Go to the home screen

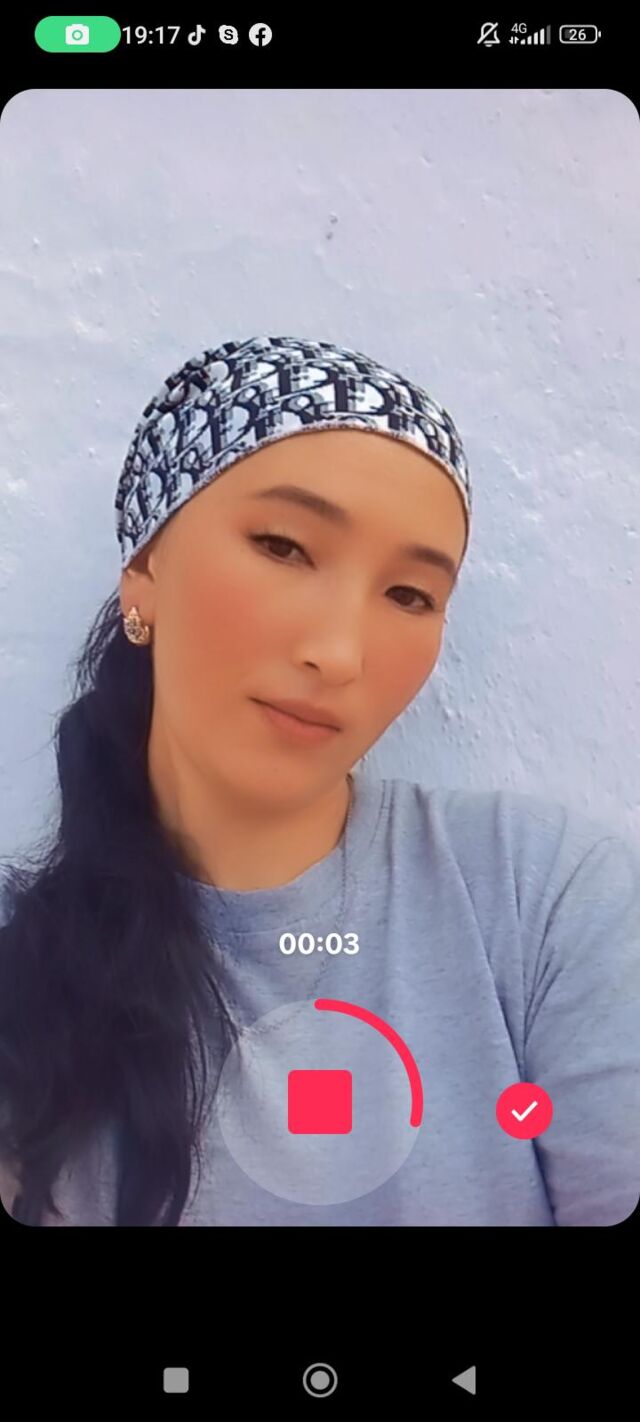pos(320,1380)
